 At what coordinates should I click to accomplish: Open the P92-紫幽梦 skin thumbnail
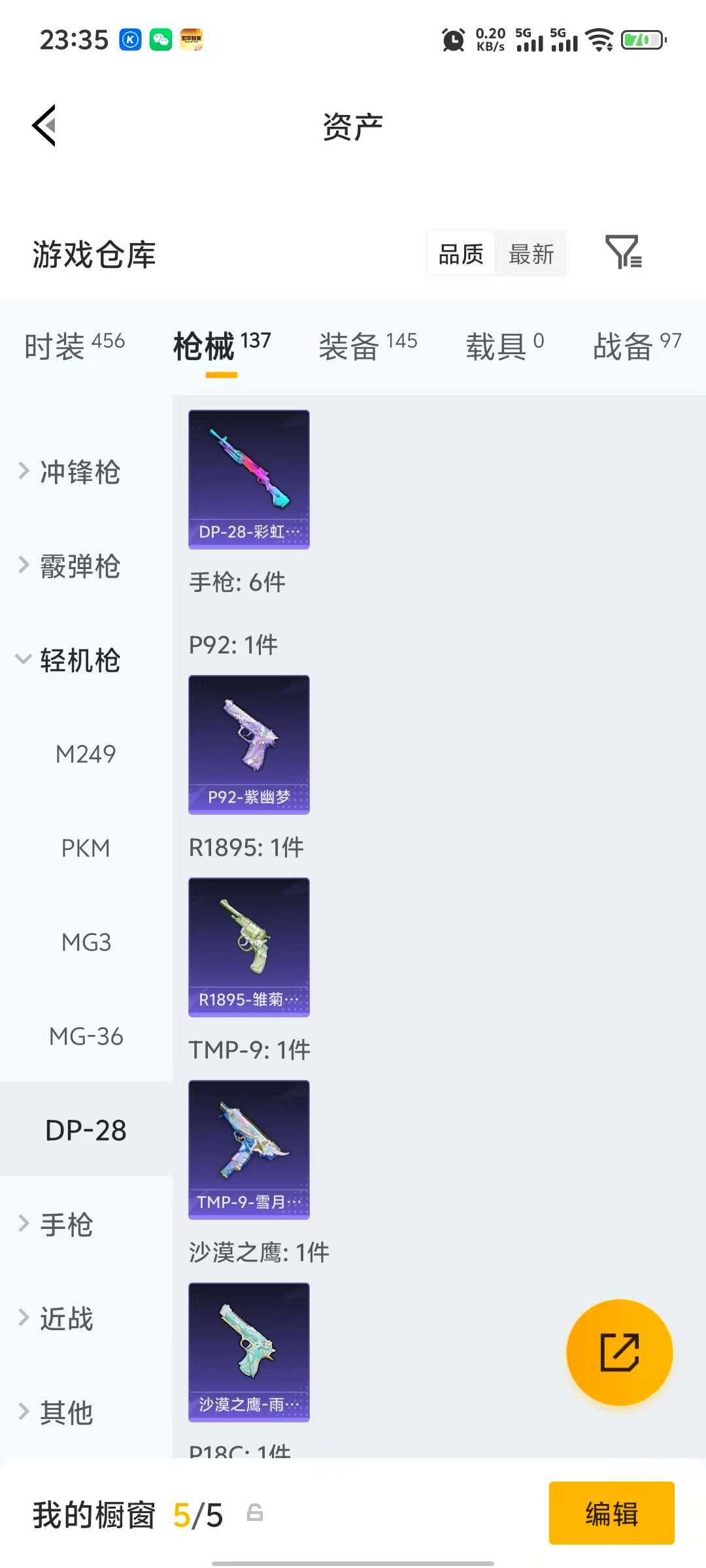tap(248, 745)
